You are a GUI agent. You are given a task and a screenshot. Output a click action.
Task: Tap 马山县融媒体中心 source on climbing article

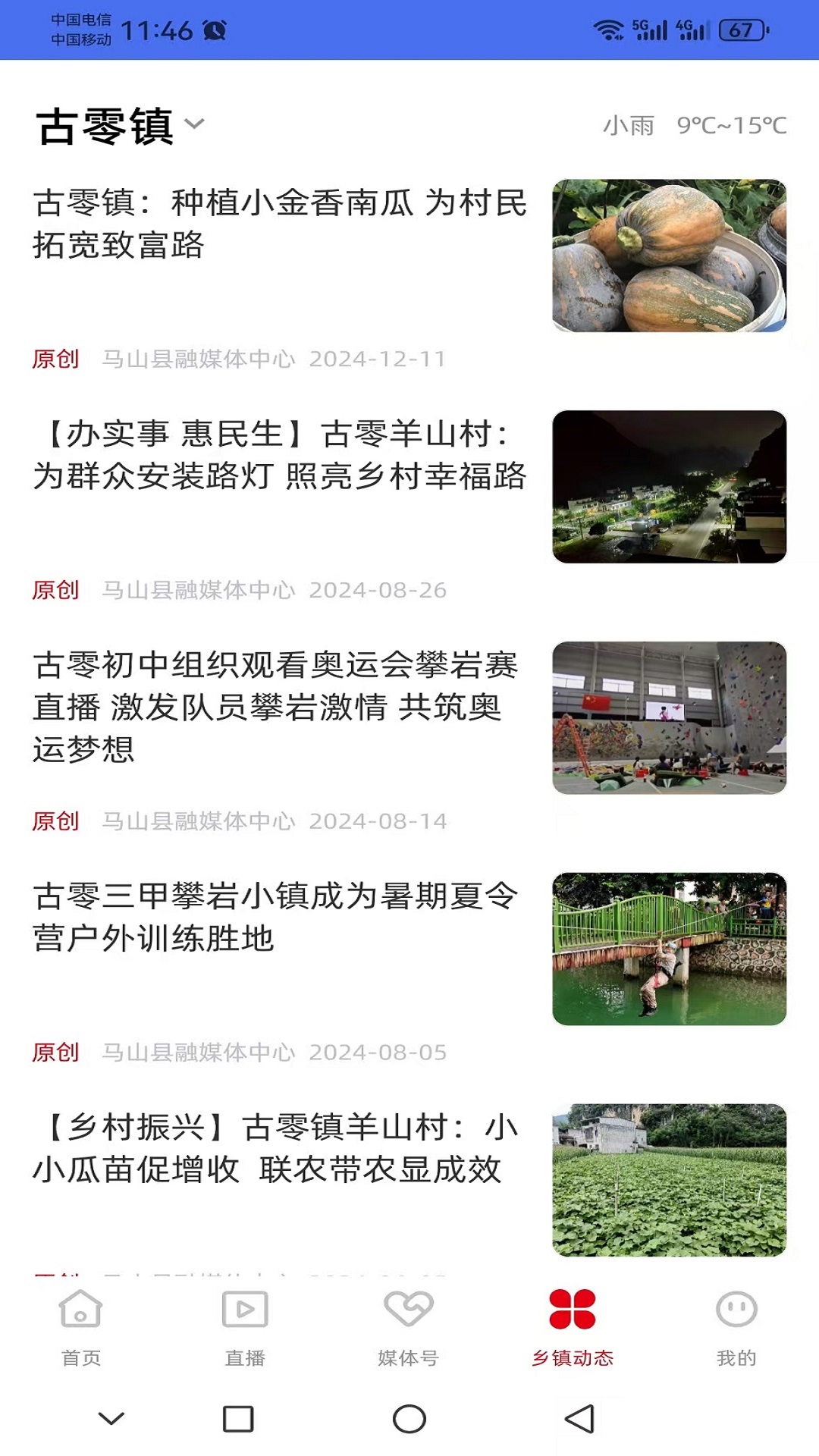pyautogui.click(x=199, y=821)
